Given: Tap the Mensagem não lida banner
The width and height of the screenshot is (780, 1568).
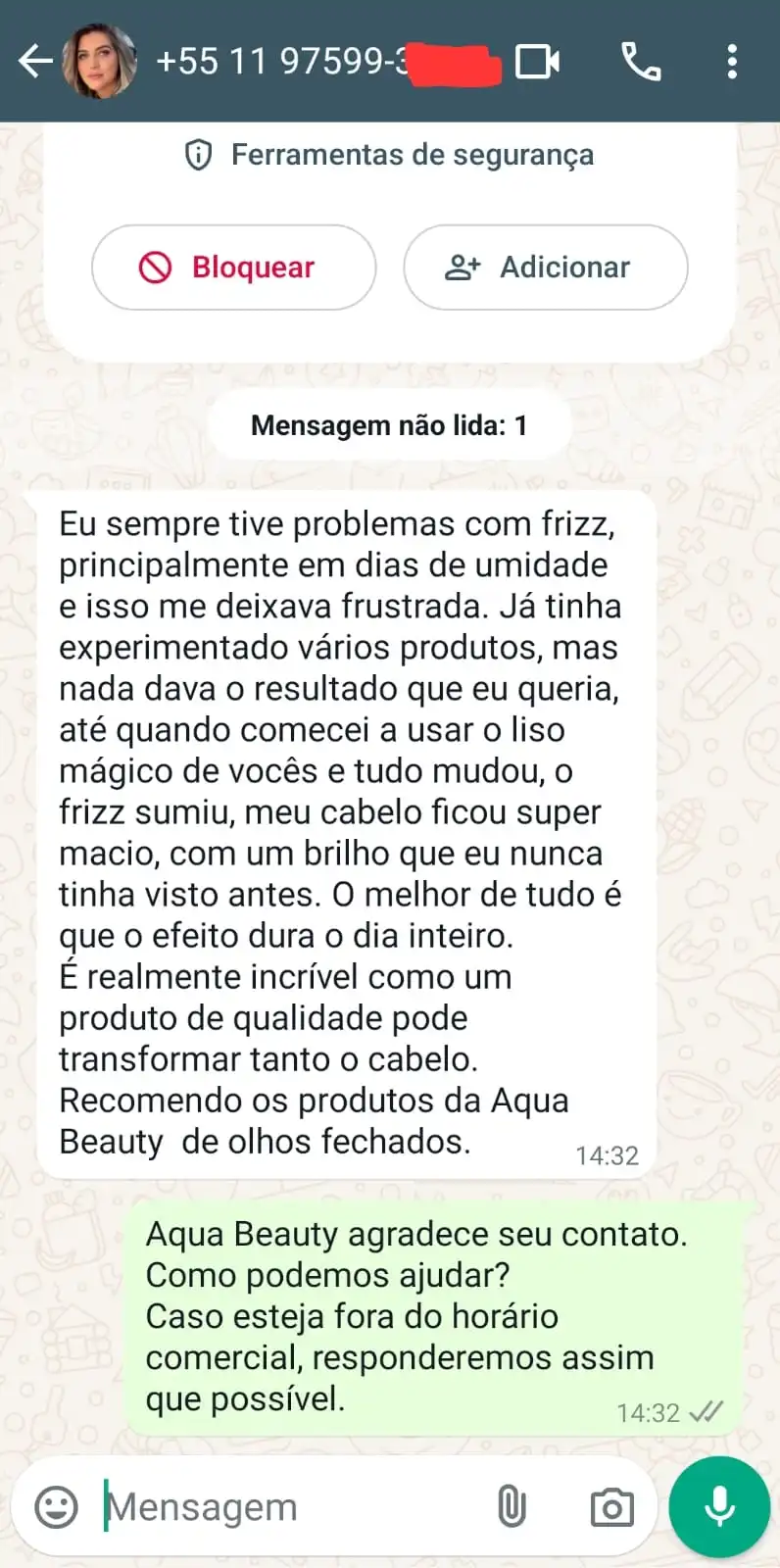Looking at the screenshot, I should point(390,424).
